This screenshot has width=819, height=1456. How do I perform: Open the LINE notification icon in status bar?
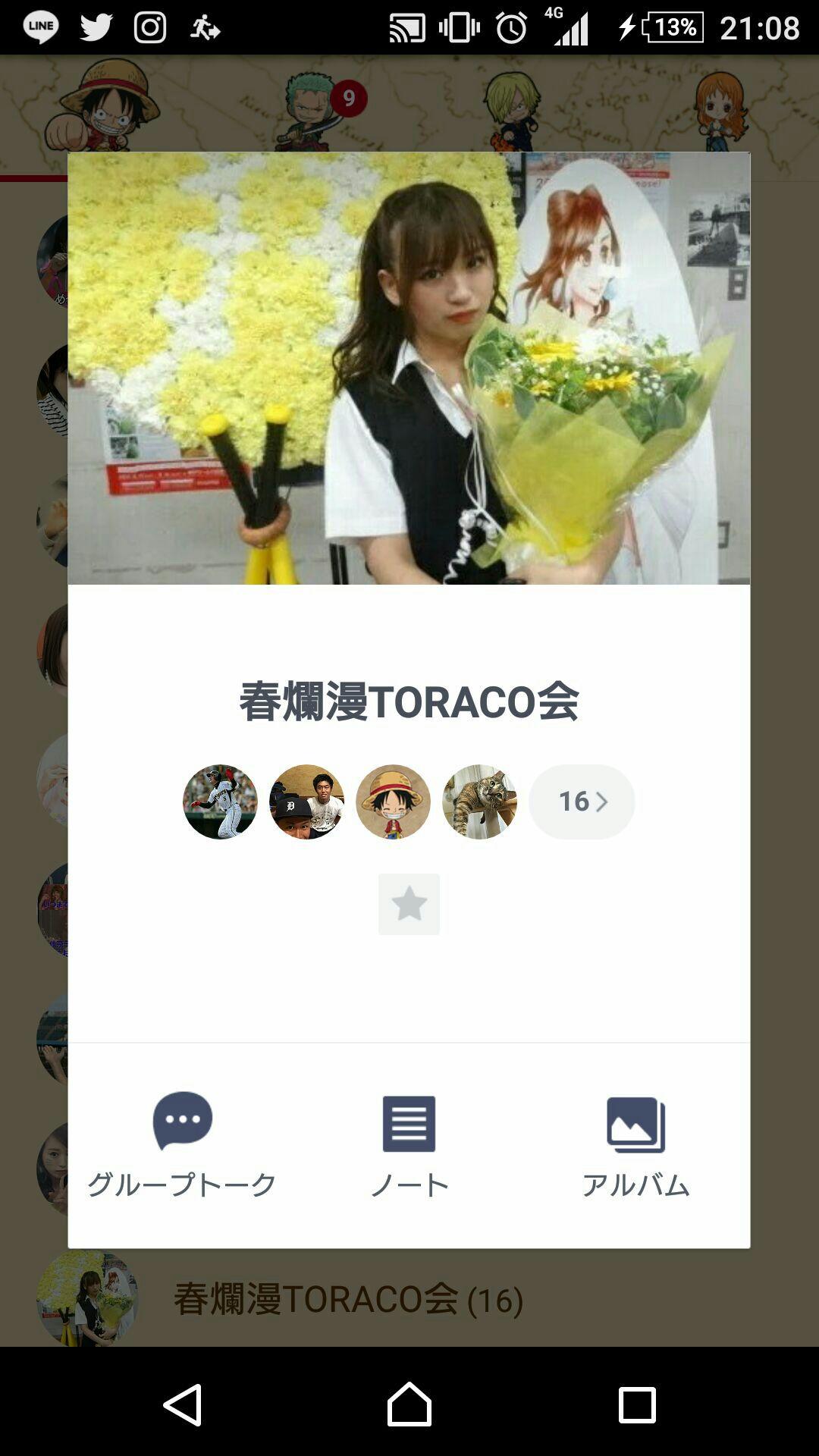click(x=42, y=27)
